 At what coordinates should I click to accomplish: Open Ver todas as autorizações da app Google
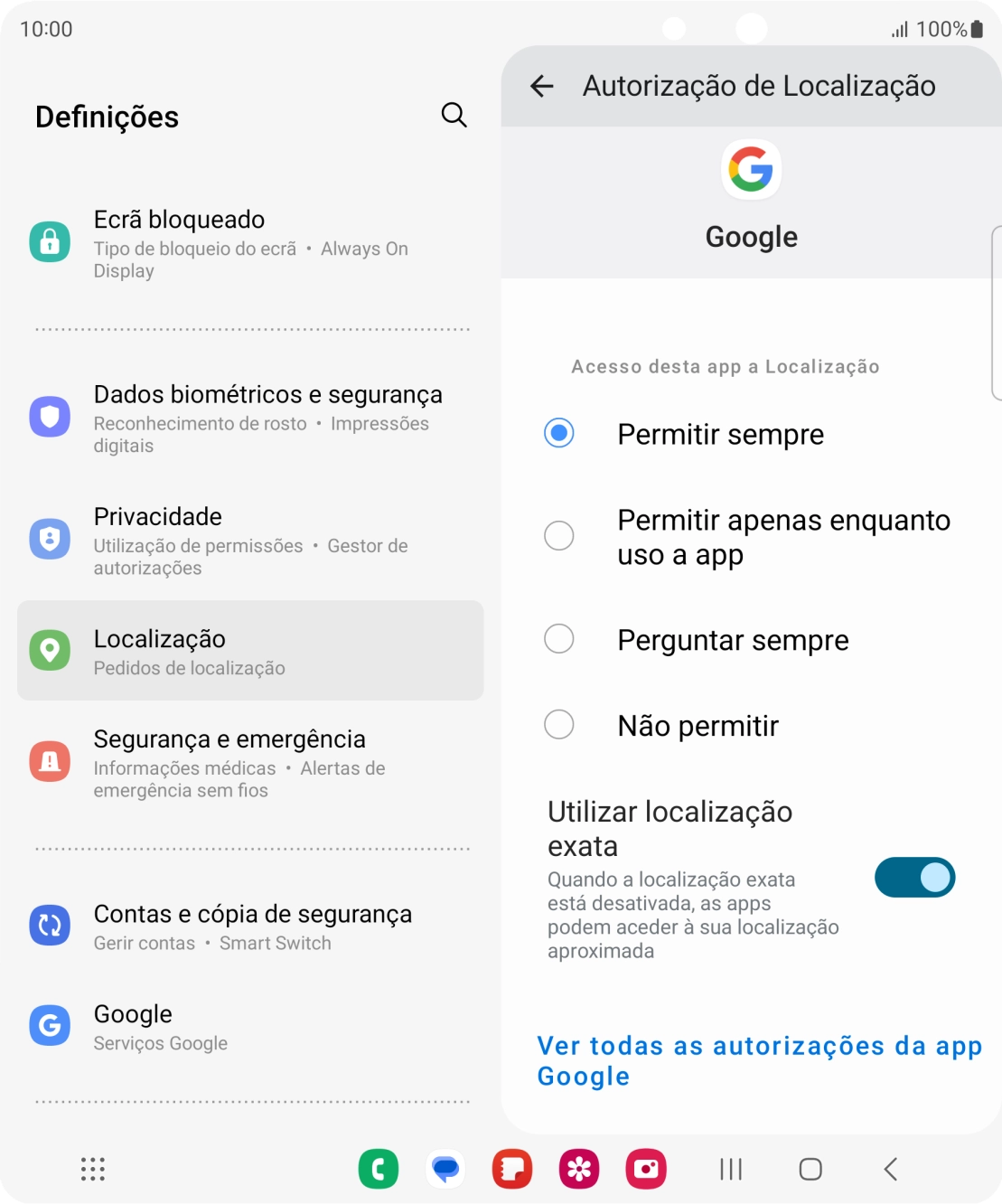pyautogui.click(x=760, y=1060)
